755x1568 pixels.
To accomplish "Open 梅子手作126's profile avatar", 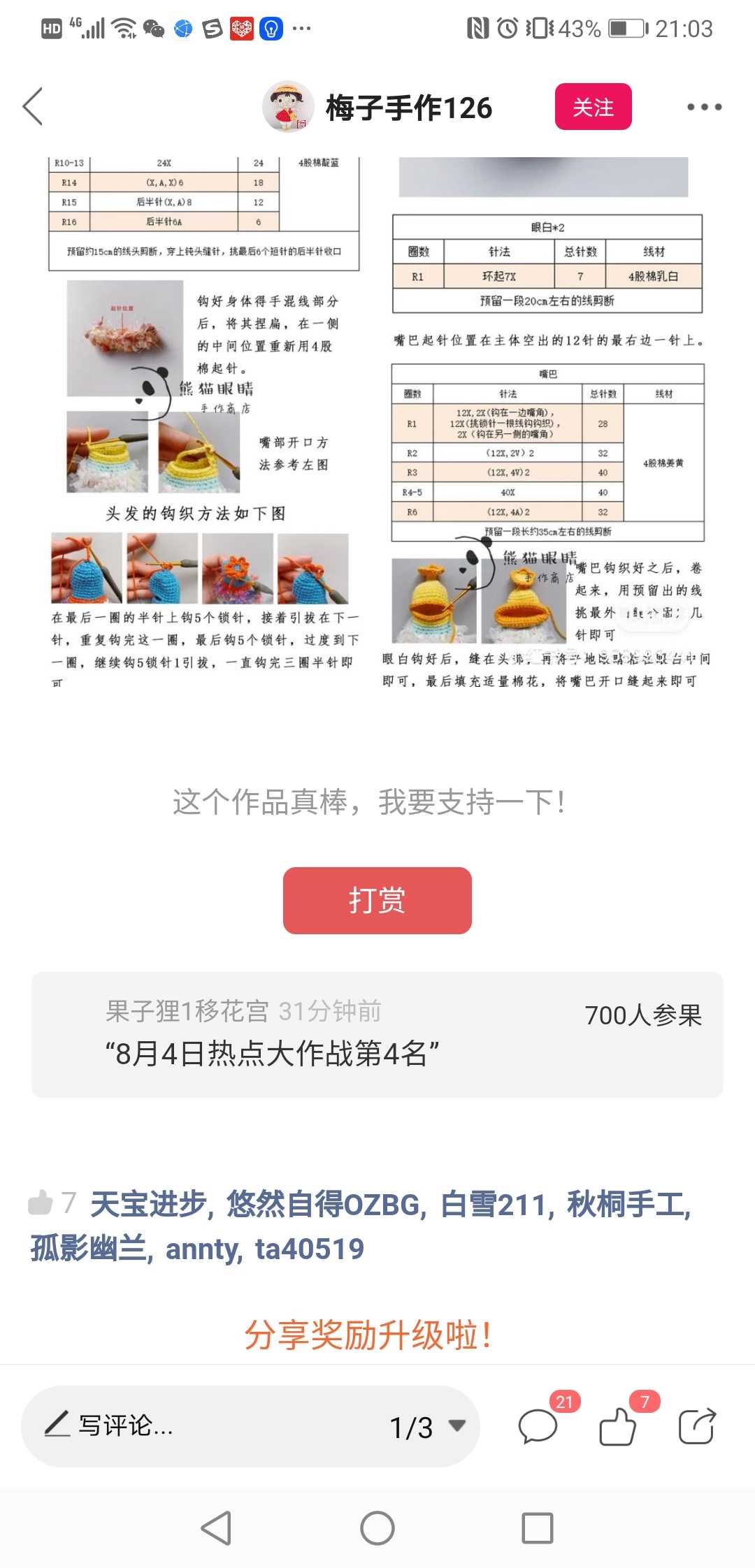I will (x=287, y=107).
